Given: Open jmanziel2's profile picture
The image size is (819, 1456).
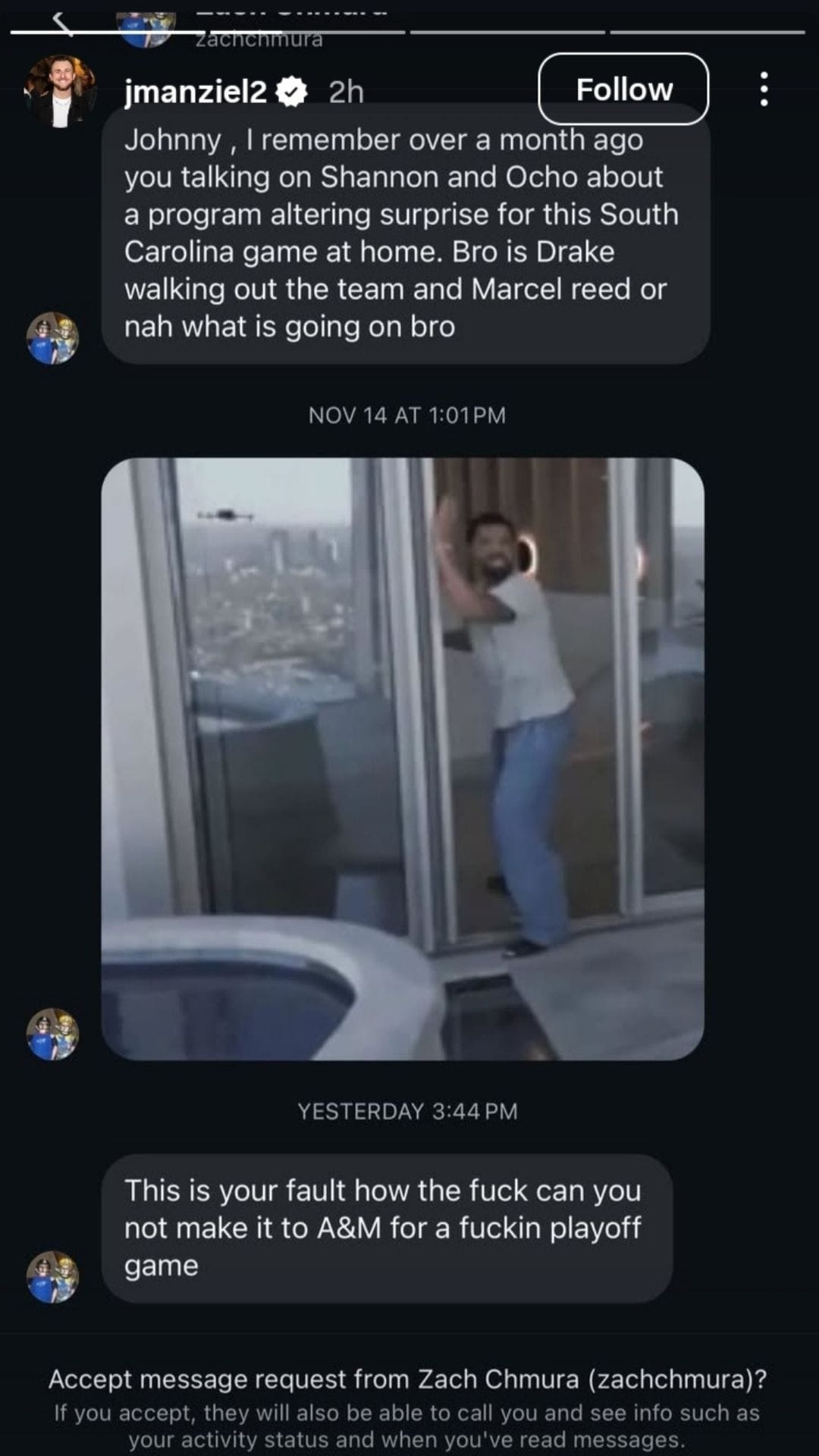Looking at the screenshot, I should [61, 92].
